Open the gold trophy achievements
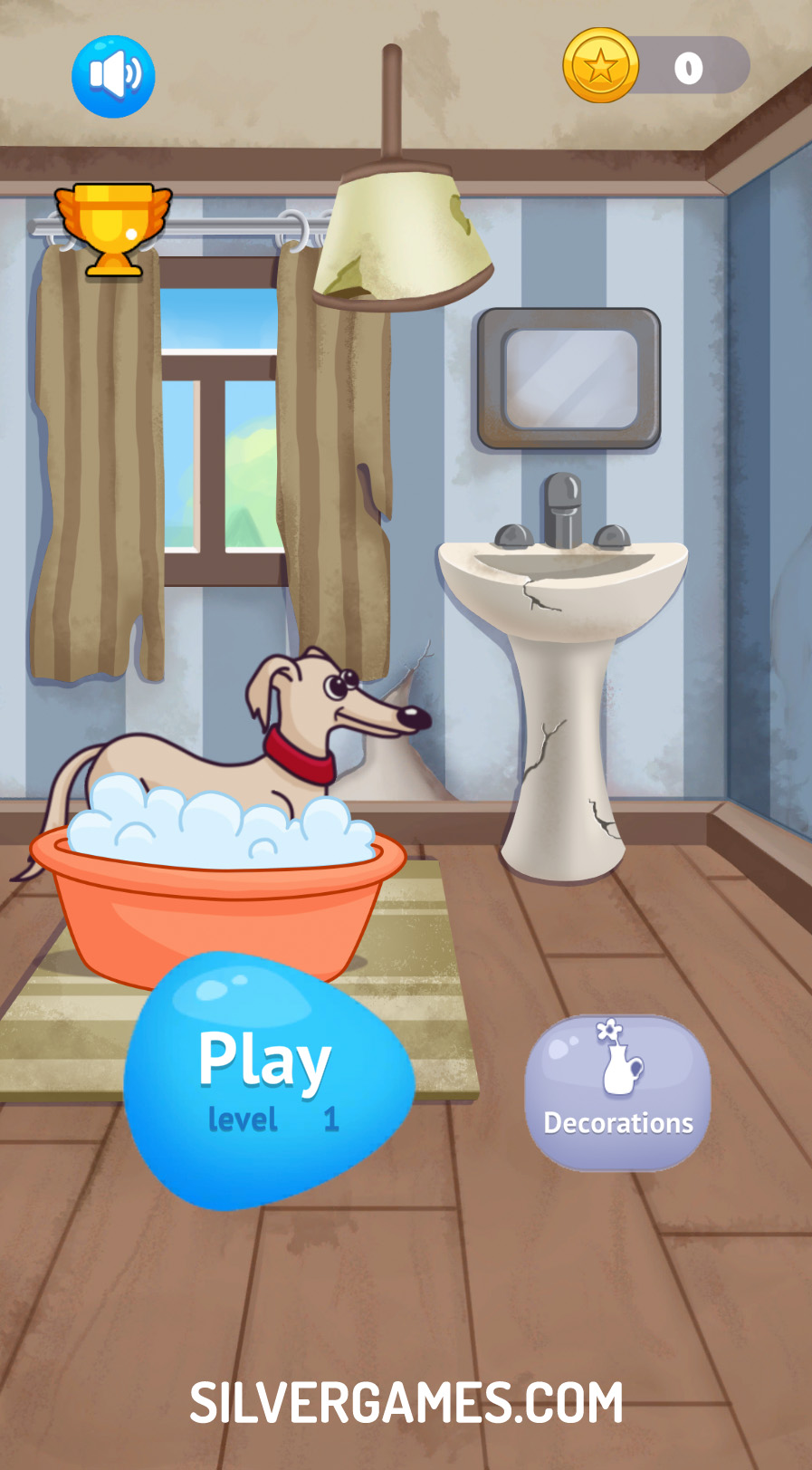Image resolution: width=812 pixels, height=1470 pixels. tap(113, 229)
